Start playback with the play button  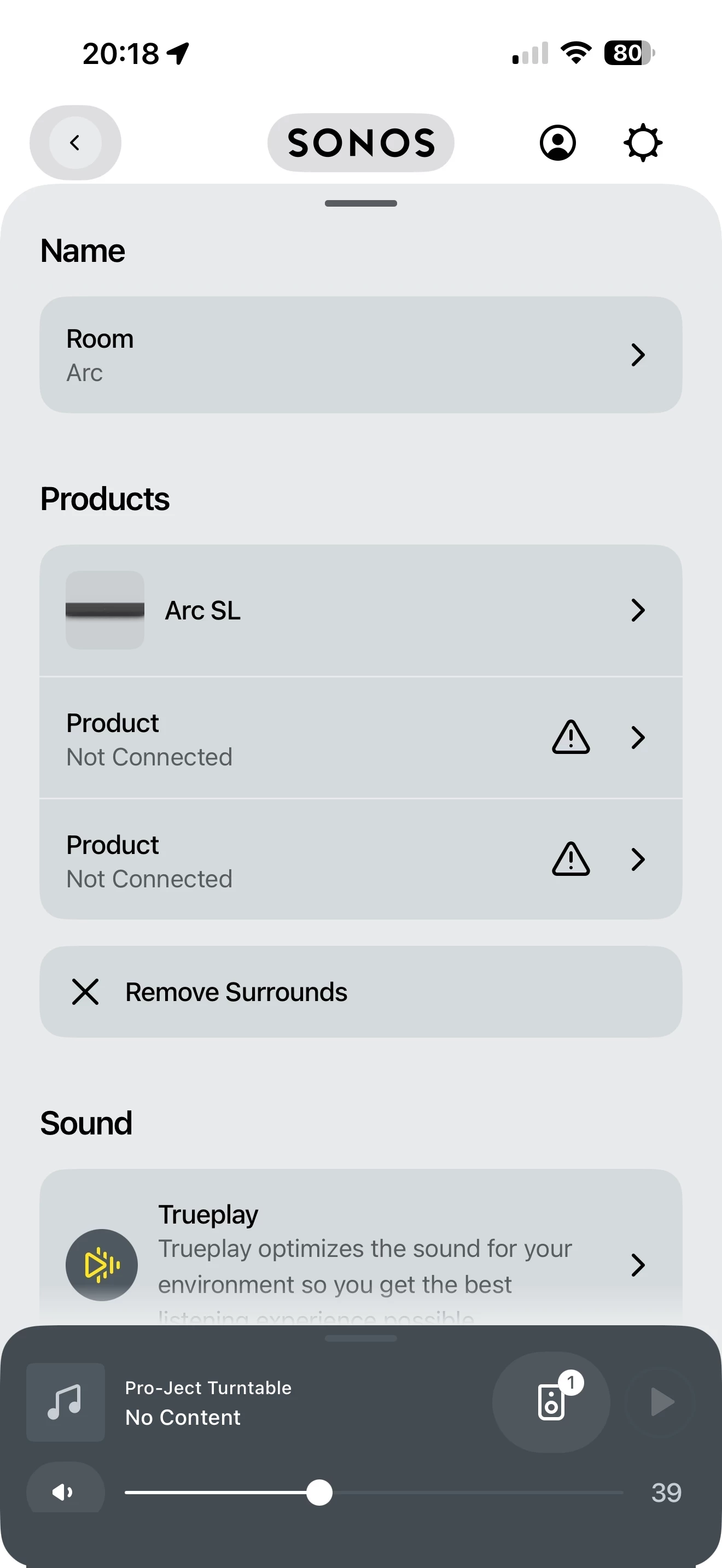[661, 1402]
